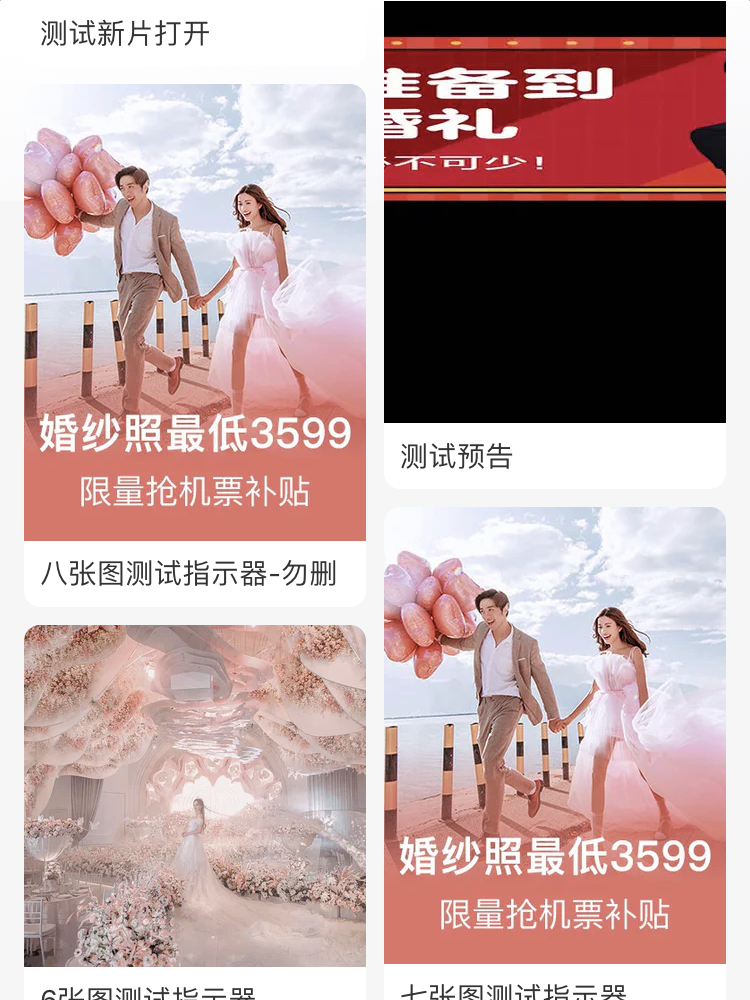
Task: Open the 测试新片打开 card
Action: point(125,33)
